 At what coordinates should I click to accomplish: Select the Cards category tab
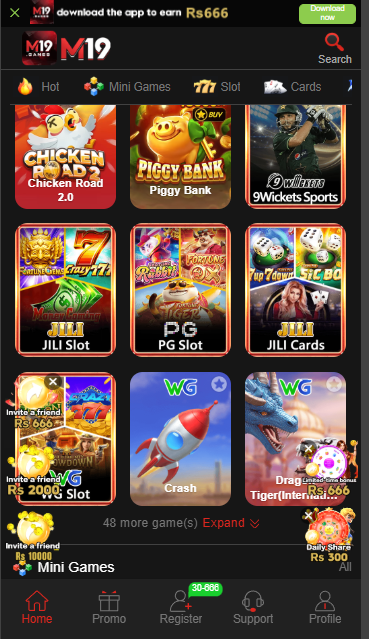pyautogui.click(x=292, y=87)
